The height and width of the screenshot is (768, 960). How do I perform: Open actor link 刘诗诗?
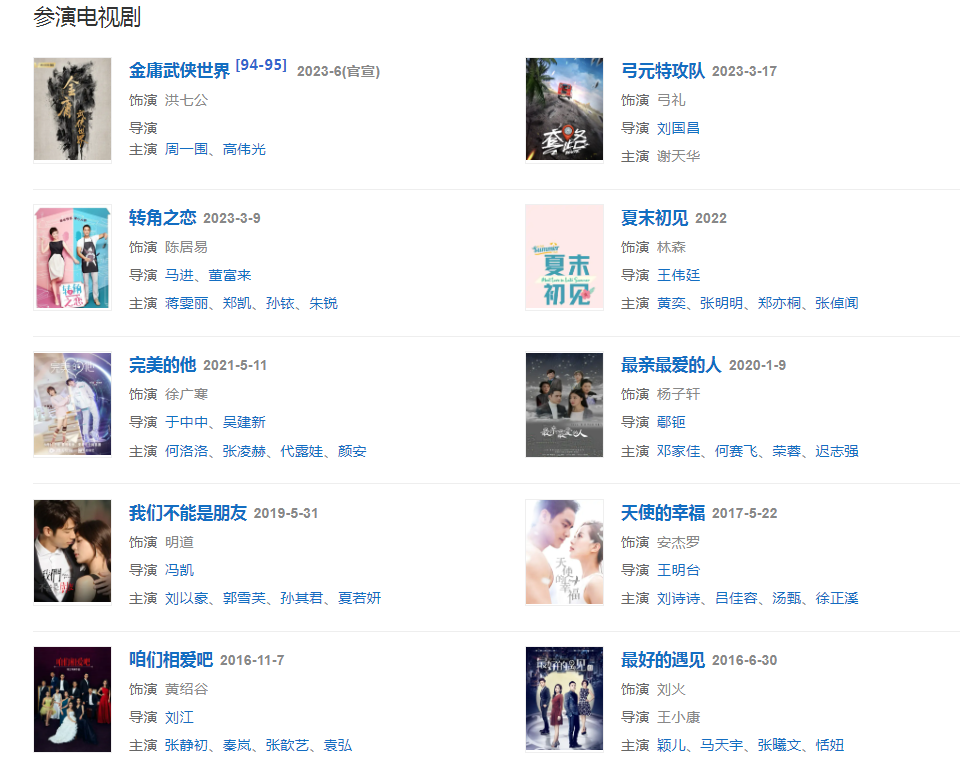[x=678, y=598]
